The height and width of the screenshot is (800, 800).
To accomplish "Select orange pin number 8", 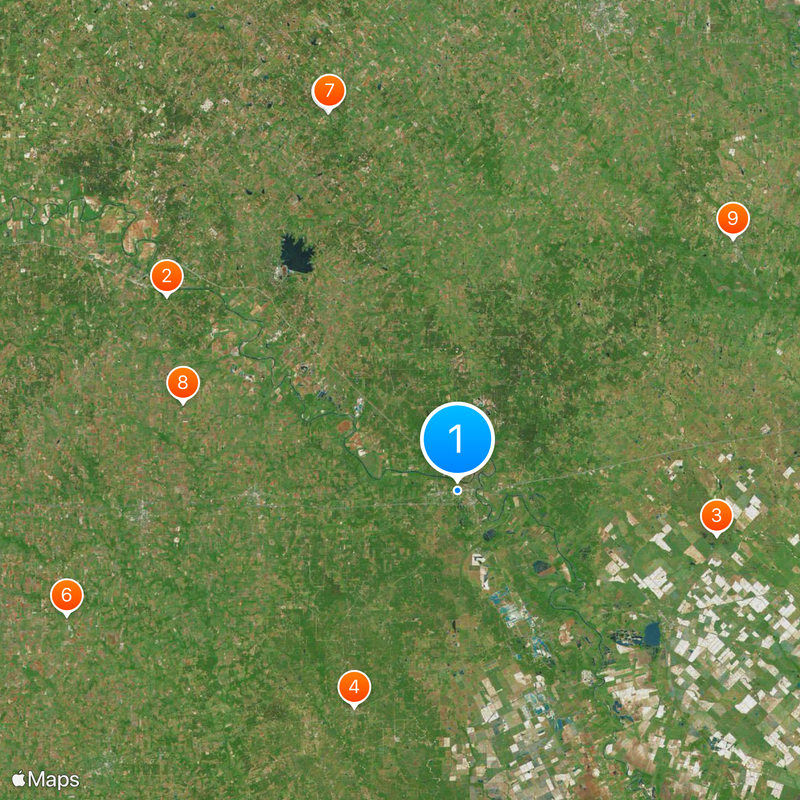I will [182, 382].
